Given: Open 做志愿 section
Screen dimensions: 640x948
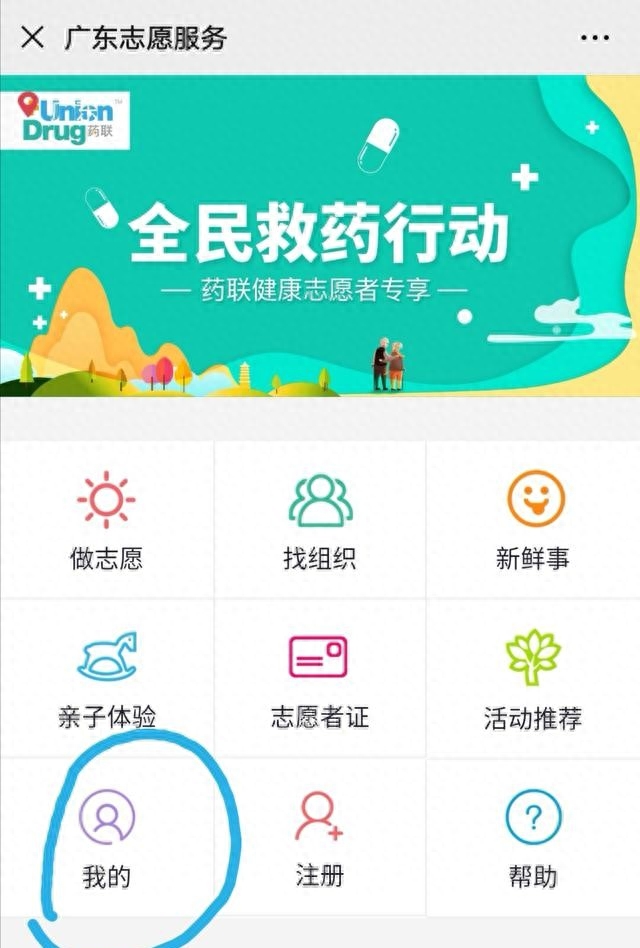Looking at the screenshot, I should click(106, 520).
